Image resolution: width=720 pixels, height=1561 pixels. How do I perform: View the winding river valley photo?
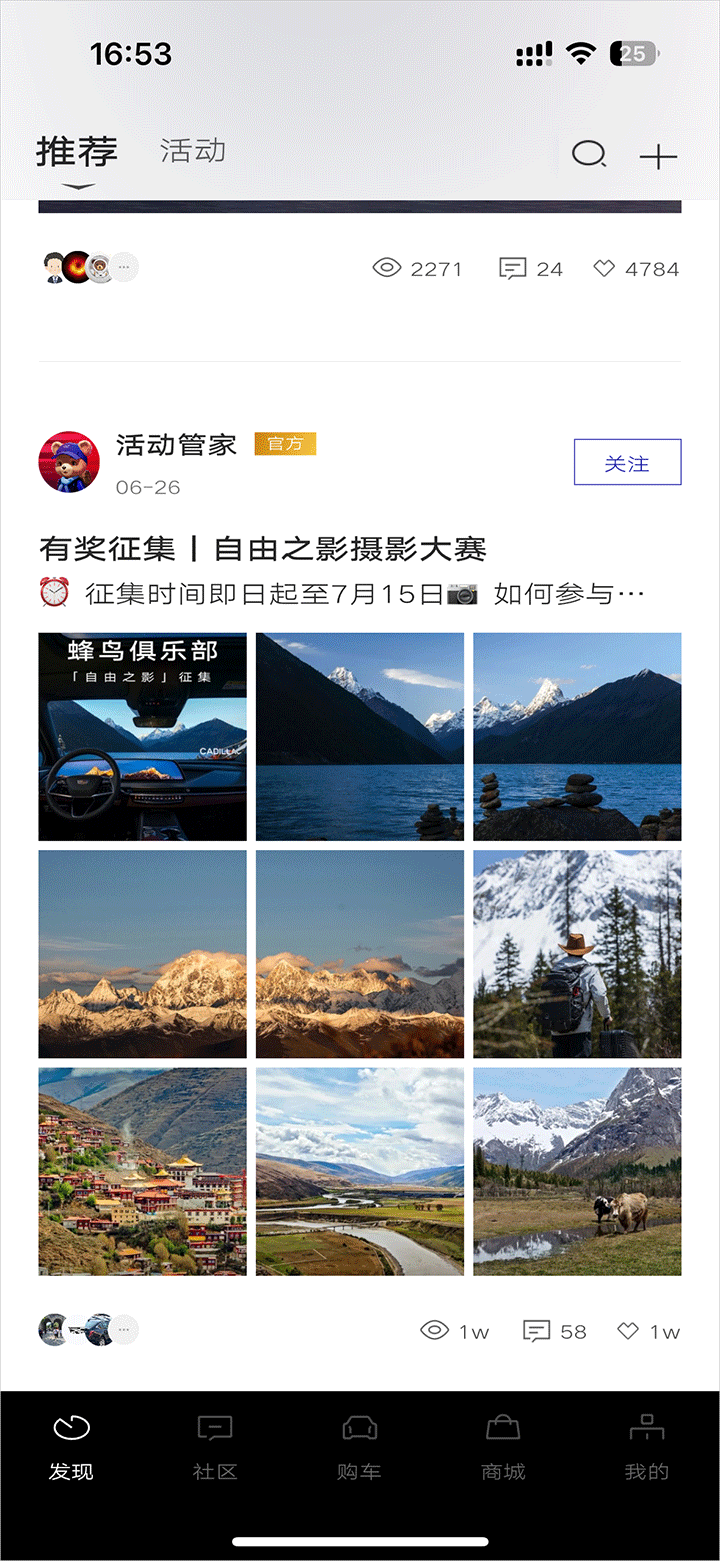point(360,1171)
